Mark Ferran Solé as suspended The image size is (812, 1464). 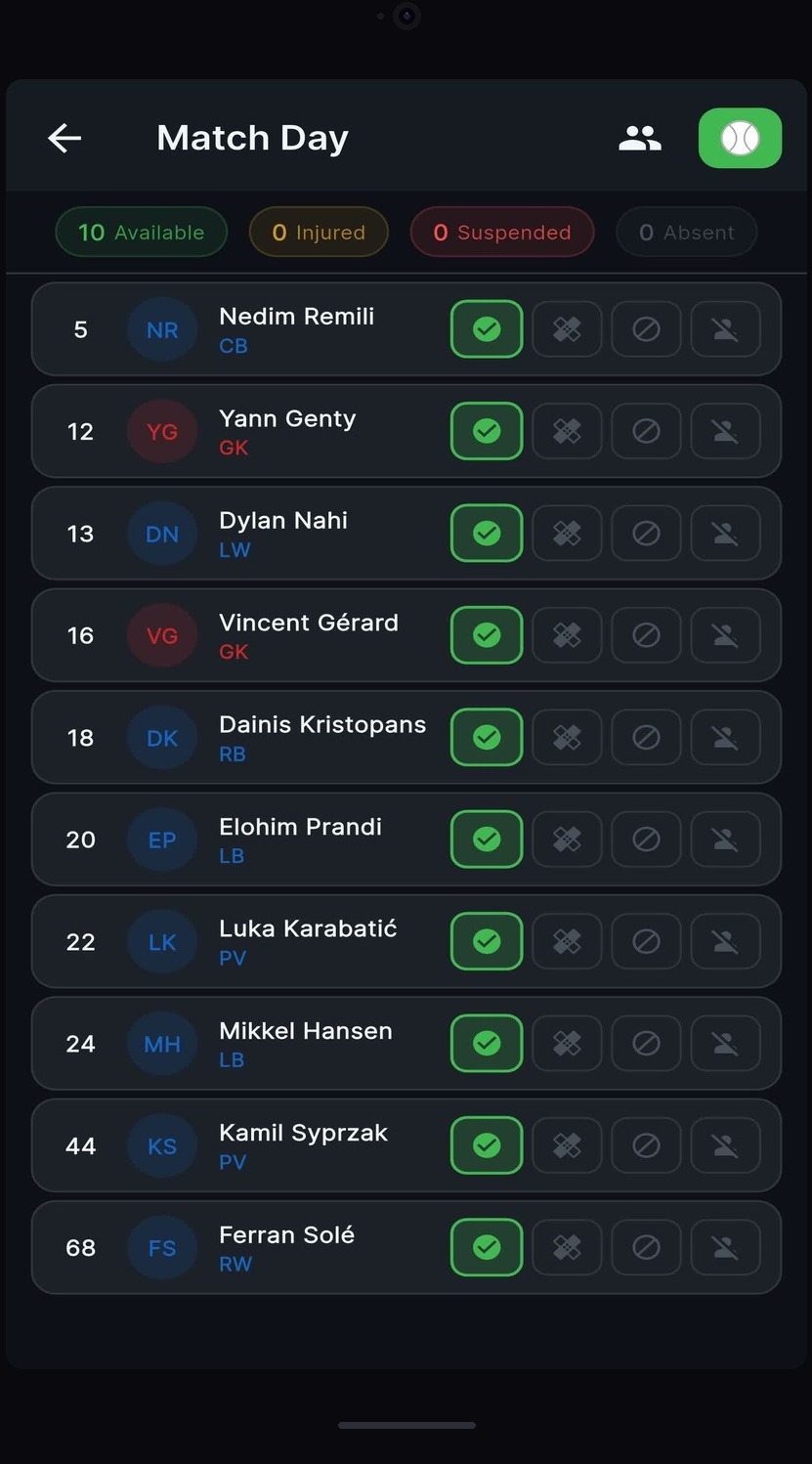click(646, 1247)
